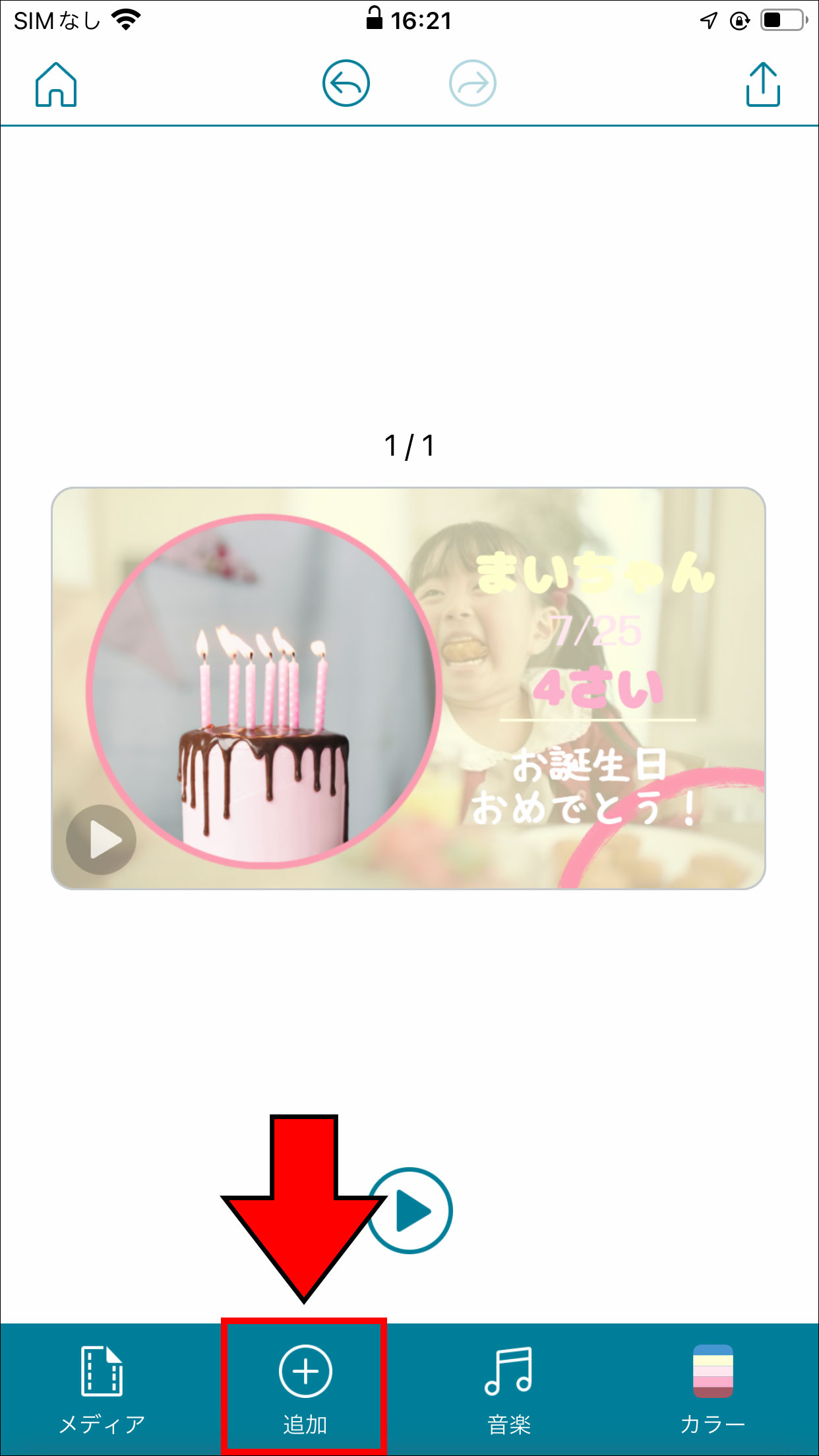Redo the undone edit
819x1456 pixels.
click(472, 83)
